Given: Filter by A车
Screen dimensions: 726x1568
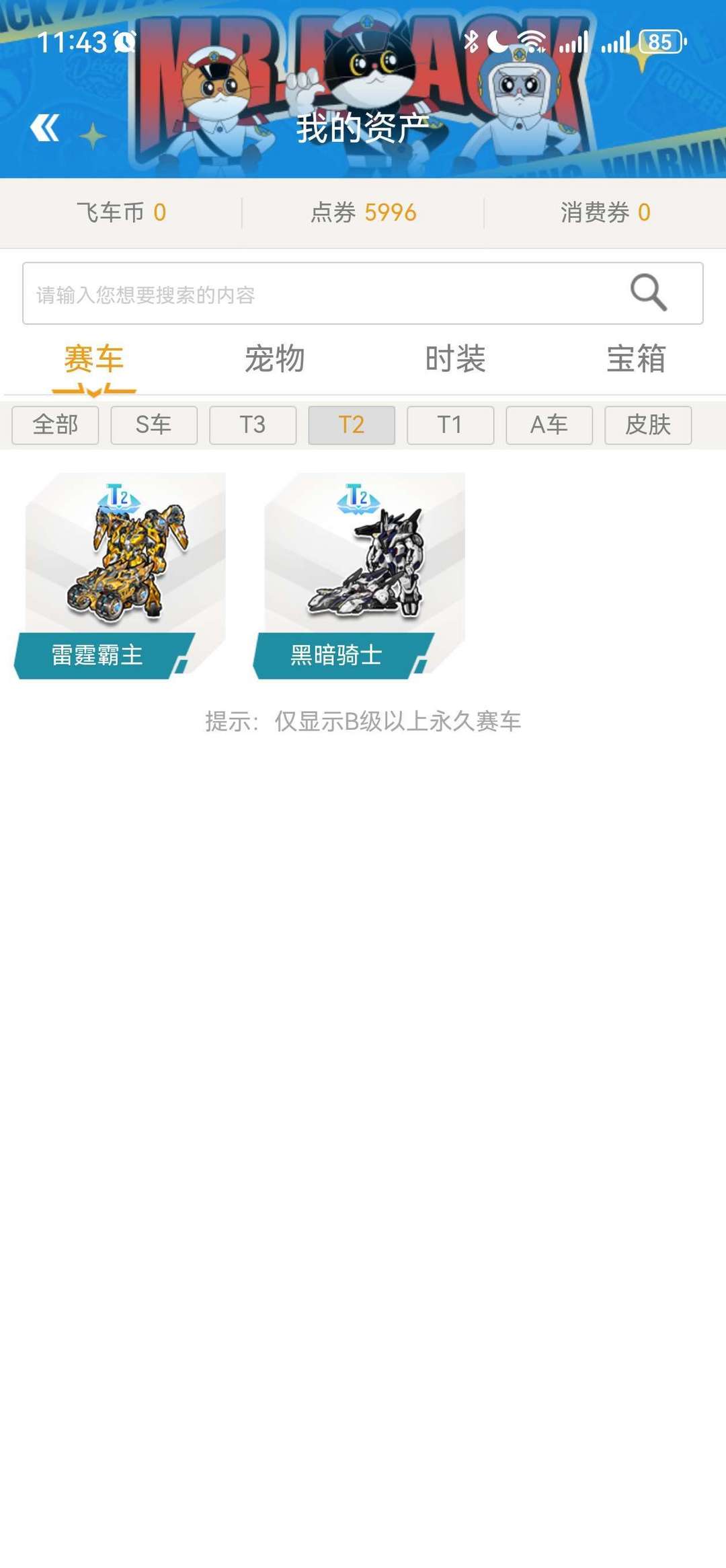Looking at the screenshot, I should (549, 425).
